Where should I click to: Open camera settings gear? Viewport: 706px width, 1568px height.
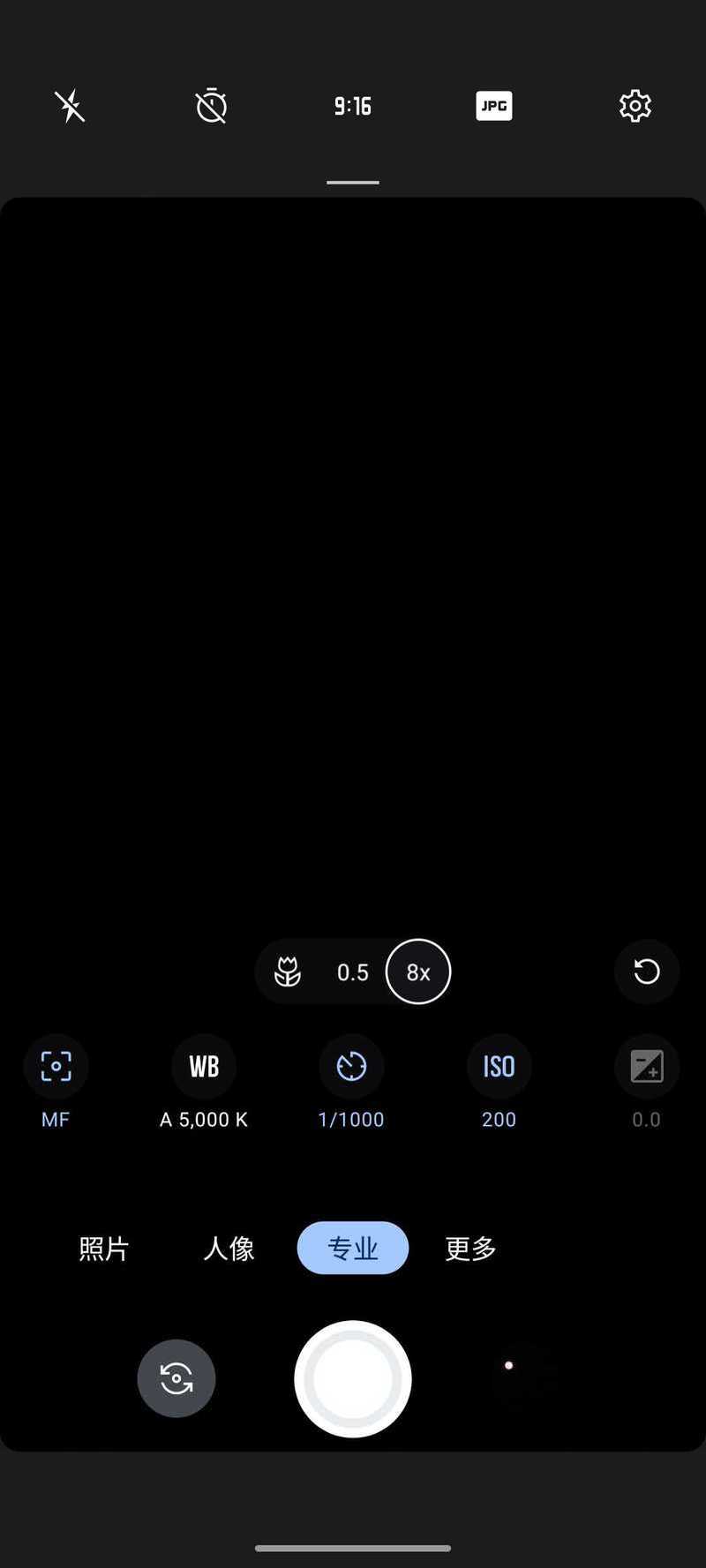[635, 106]
